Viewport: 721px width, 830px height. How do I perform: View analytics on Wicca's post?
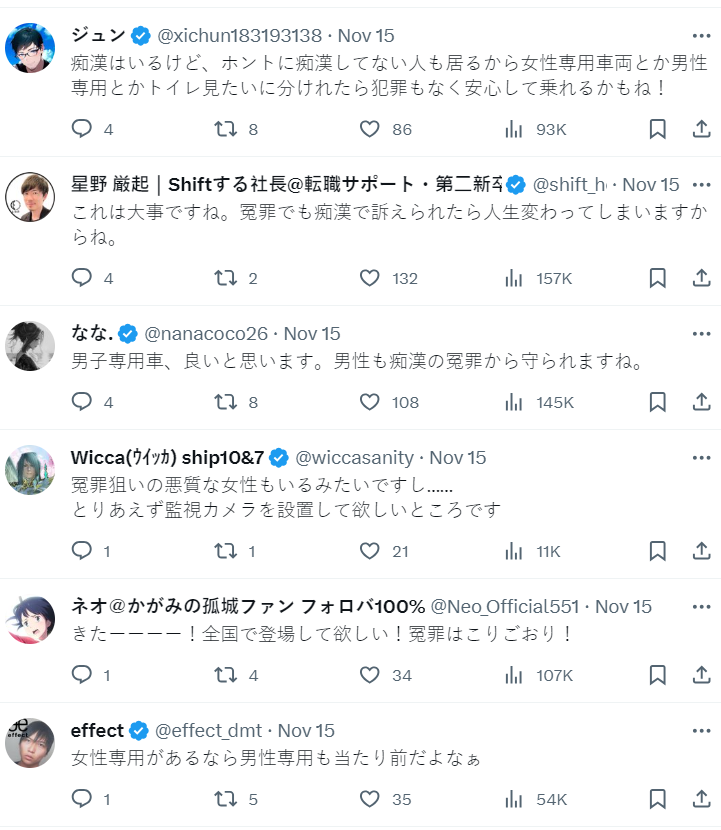point(514,551)
